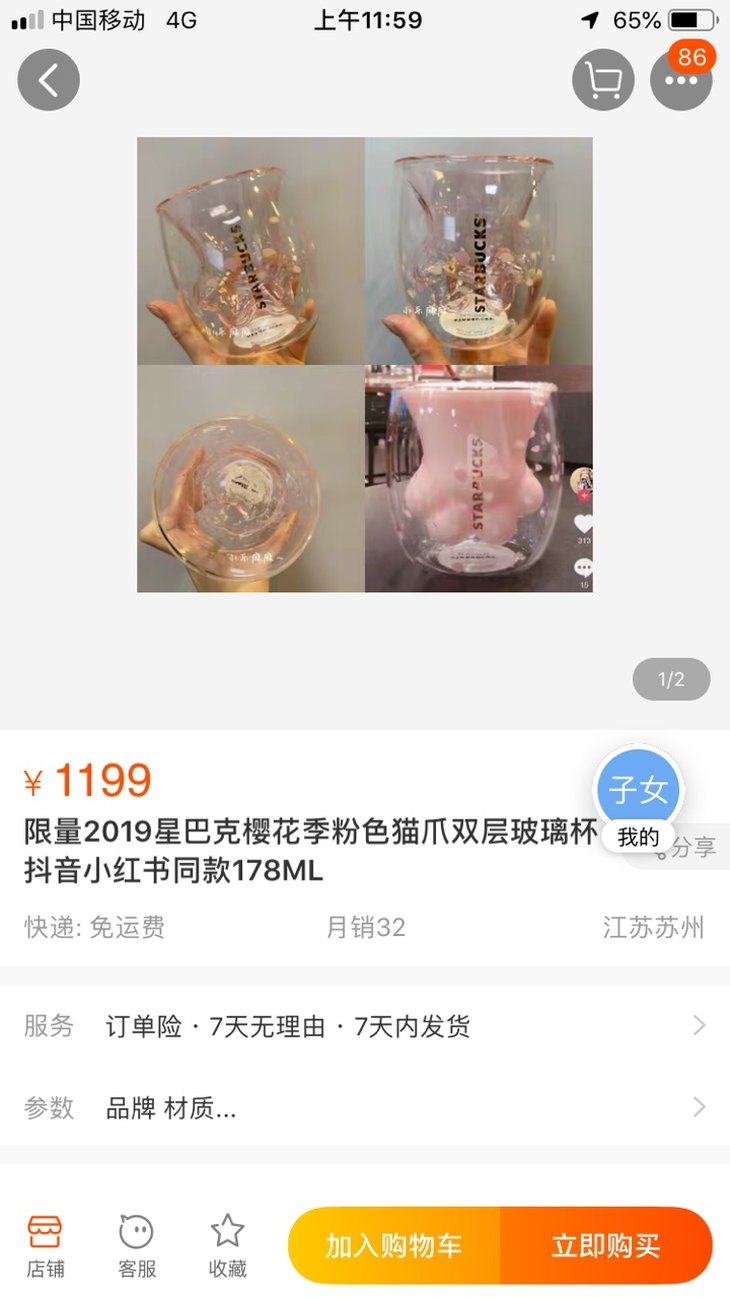Screen dimensions: 730x1298
Task: Visit the seller's 店铺 shop
Action: pyautogui.click(x=45, y=1246)
